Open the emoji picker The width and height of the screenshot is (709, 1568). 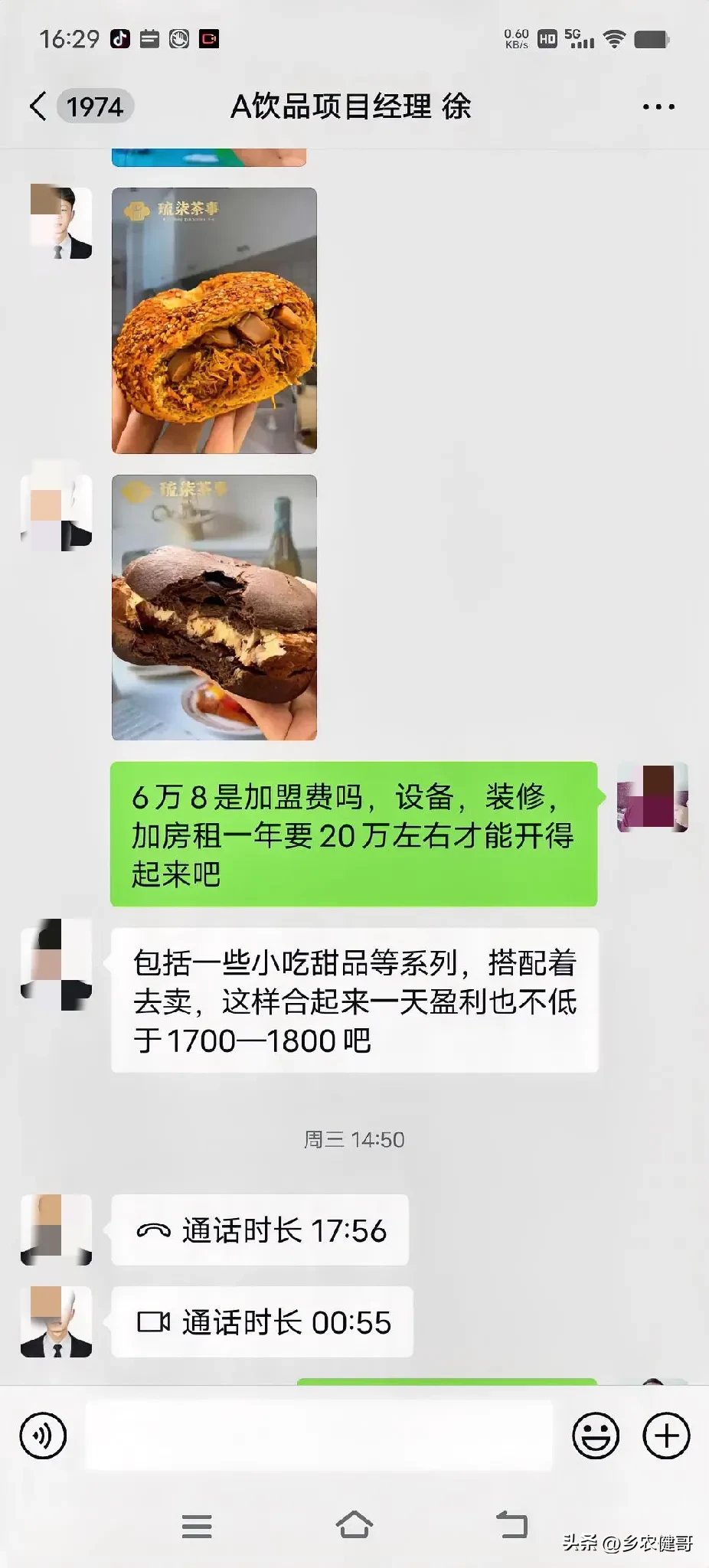tap(595, 1436)
